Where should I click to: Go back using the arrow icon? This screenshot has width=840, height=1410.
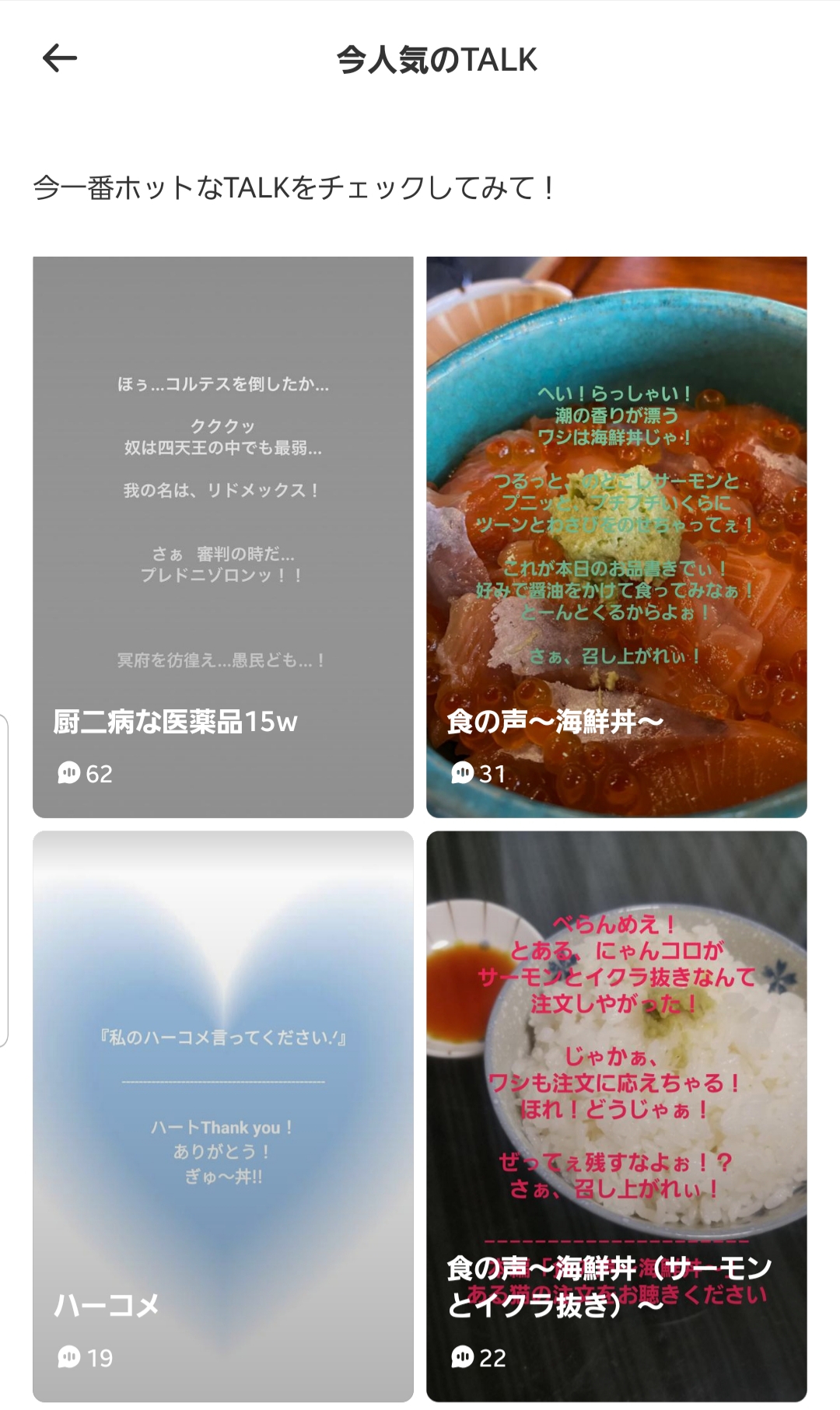pyautogui.click(x=60, y=58)
